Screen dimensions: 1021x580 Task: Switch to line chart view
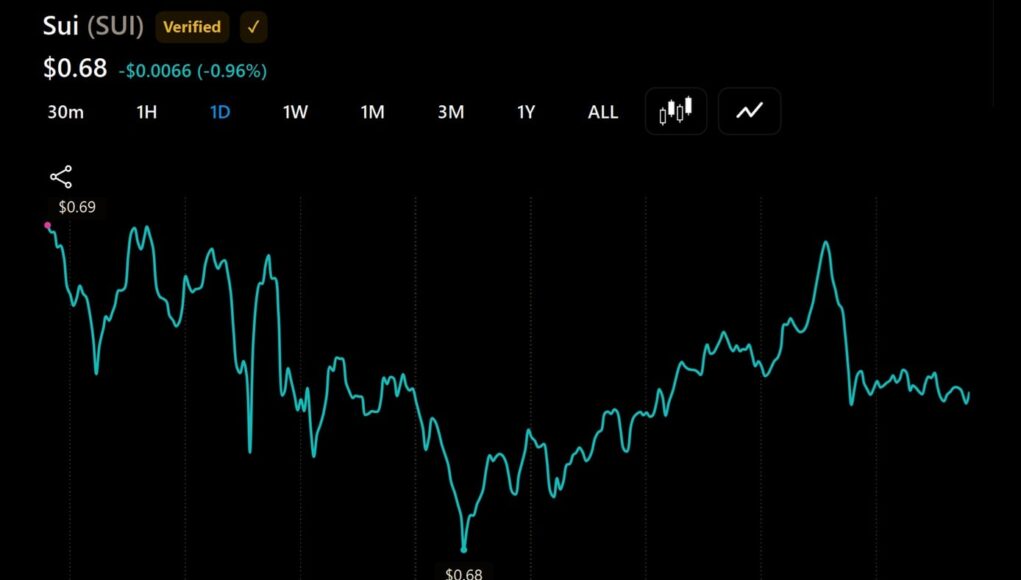(x=749, y=111)
